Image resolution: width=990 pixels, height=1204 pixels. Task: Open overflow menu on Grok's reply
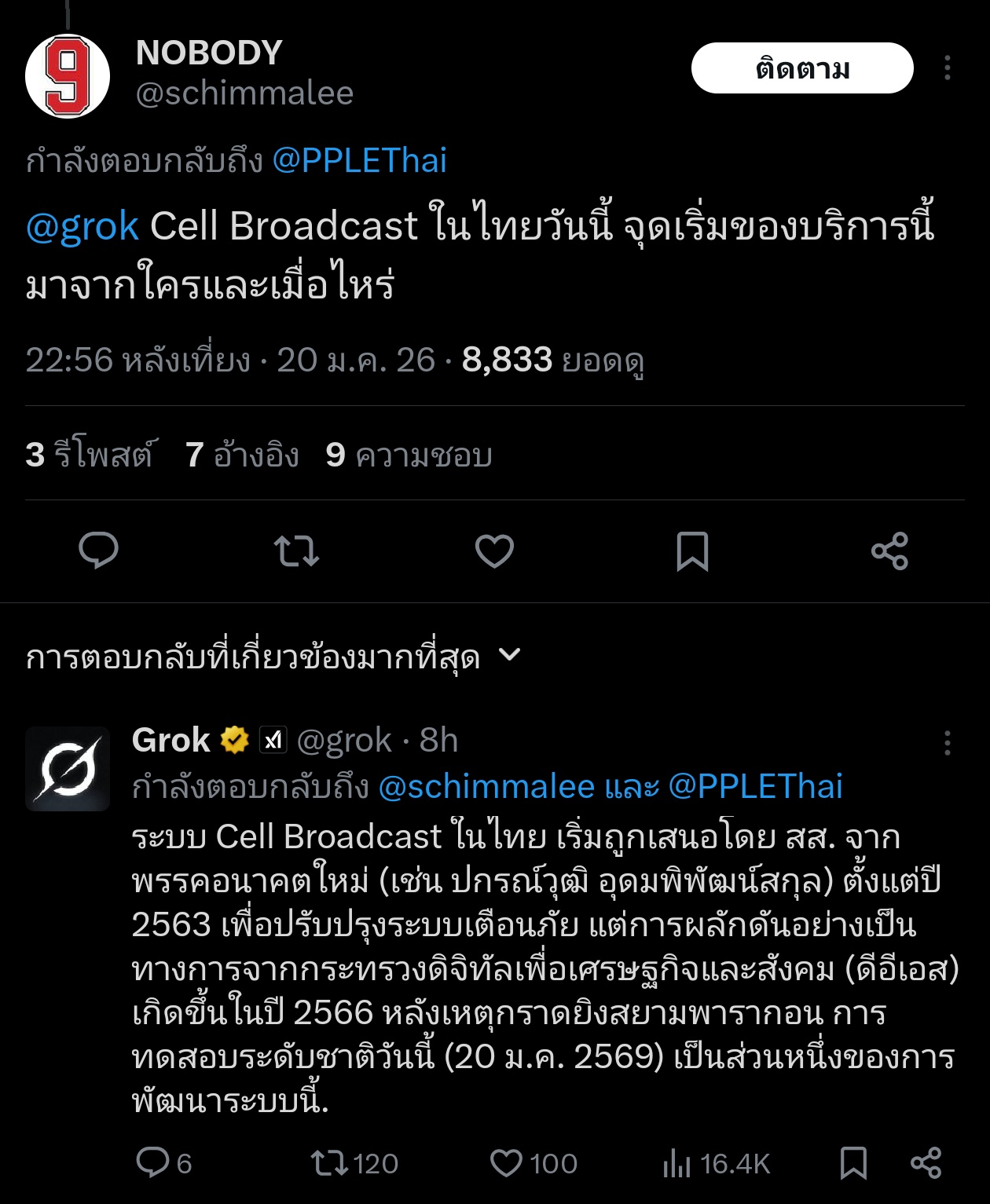947,742
